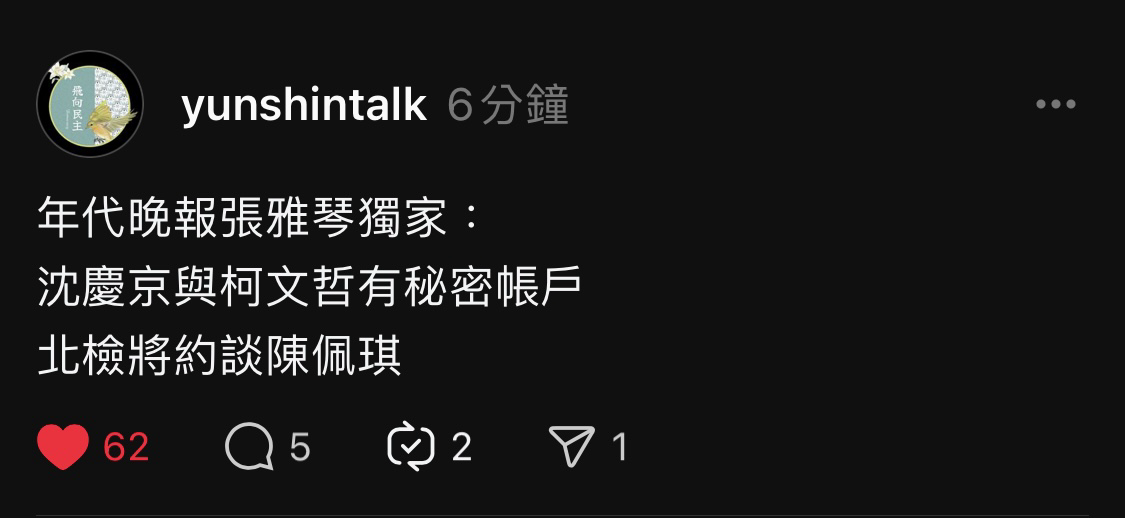Image resolution: width=1125 pixels, height=518 pixels.
Task: Open the comments on yunshintalk's post
Action: 249,446
